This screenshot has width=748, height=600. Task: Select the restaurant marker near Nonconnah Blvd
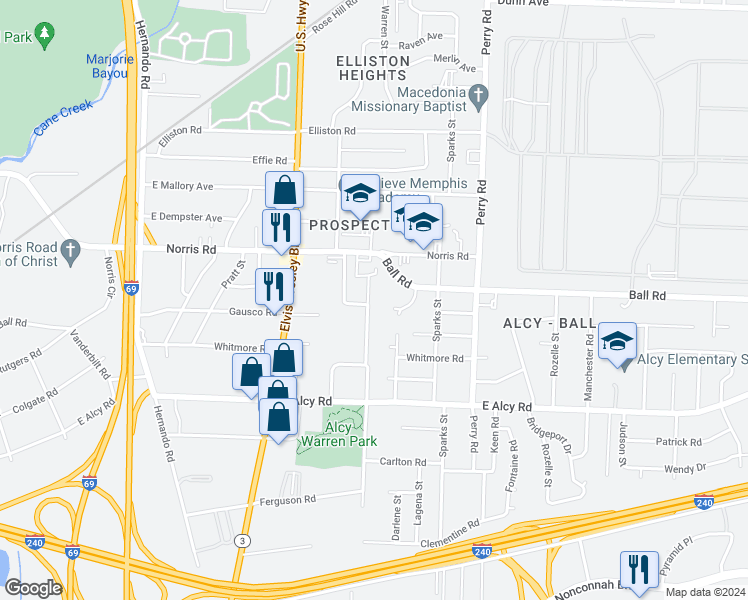(x=639, y=569)
